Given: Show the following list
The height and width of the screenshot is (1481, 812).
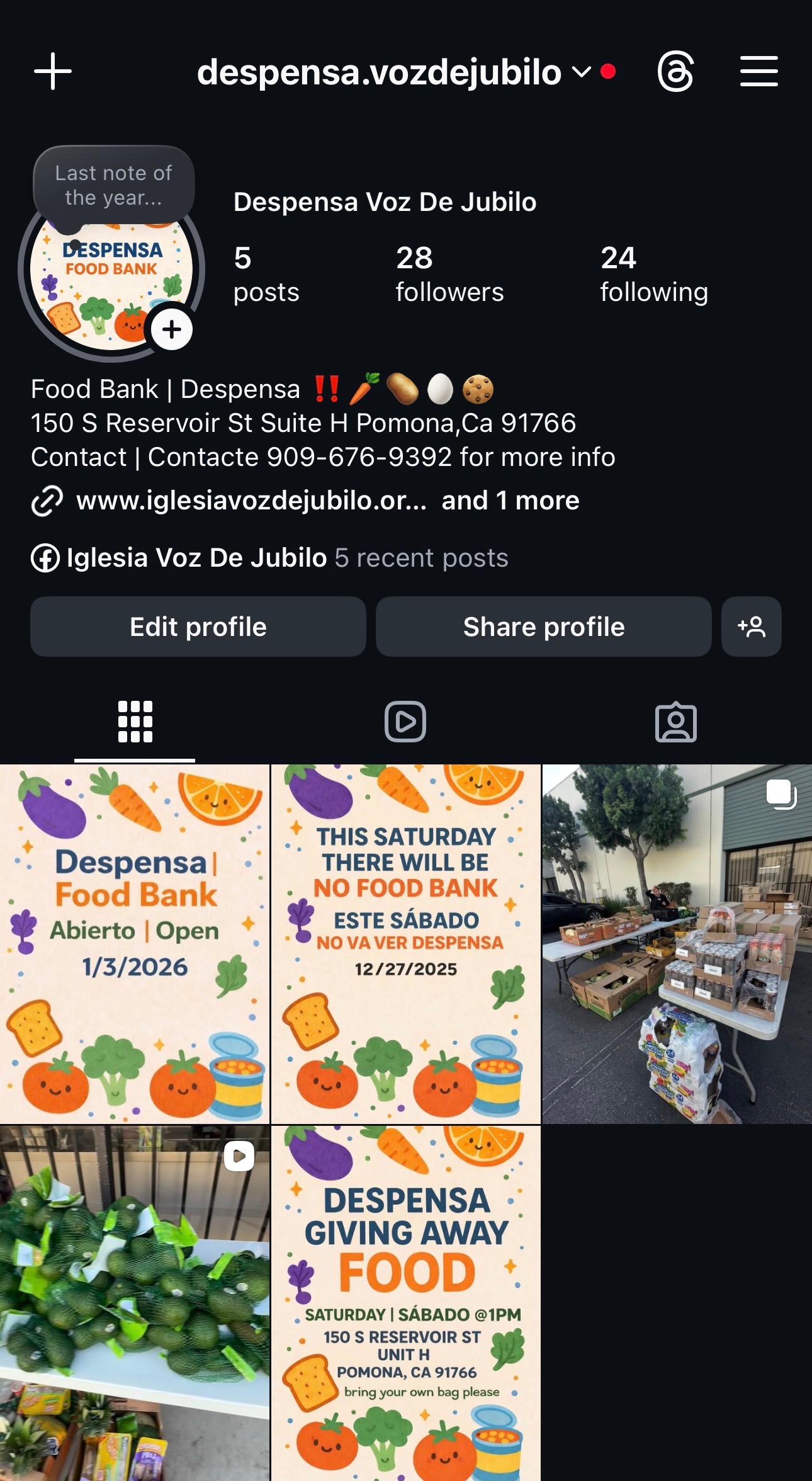Looking at the screenshot, I should pyautogui.click(x=653, y=275).
